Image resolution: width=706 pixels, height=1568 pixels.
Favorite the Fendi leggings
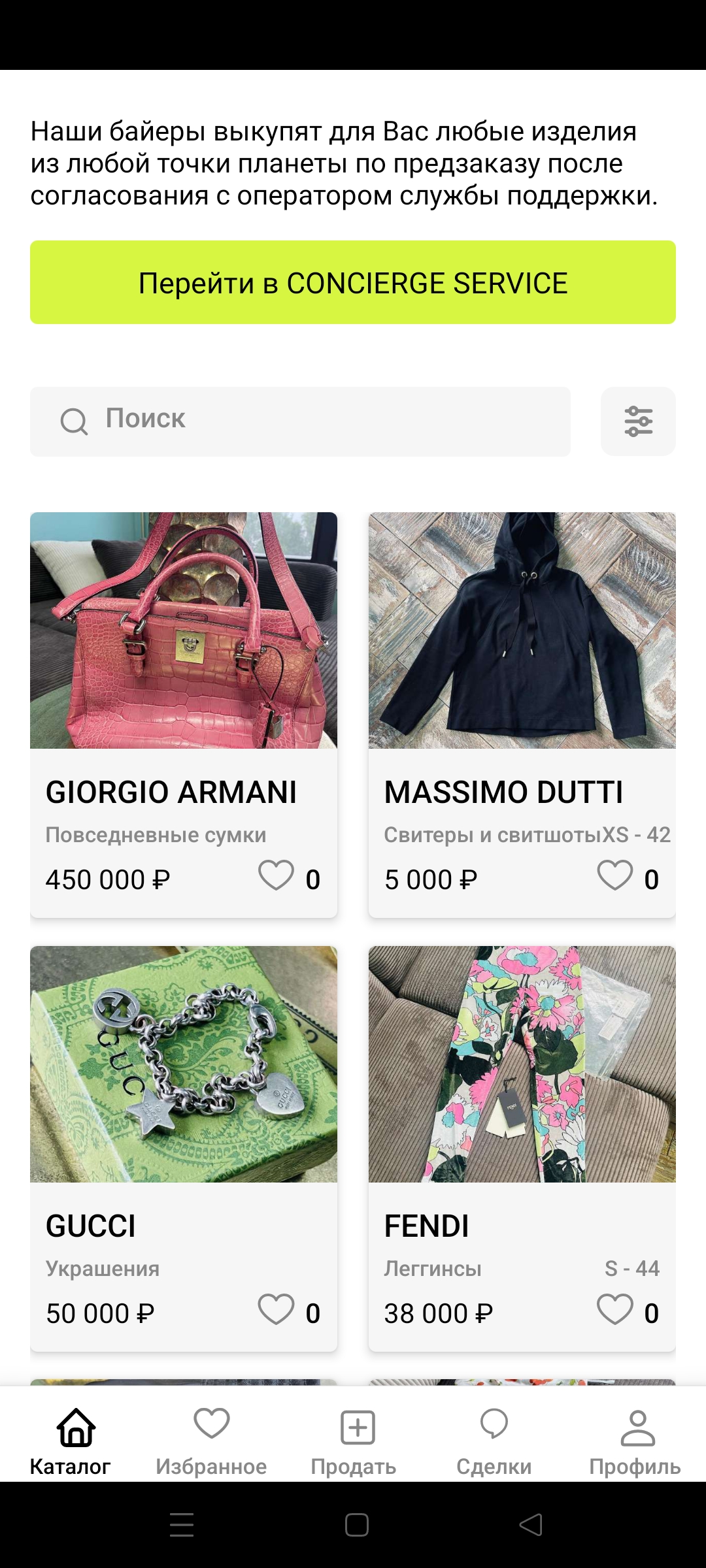(x=614, y=1309)
